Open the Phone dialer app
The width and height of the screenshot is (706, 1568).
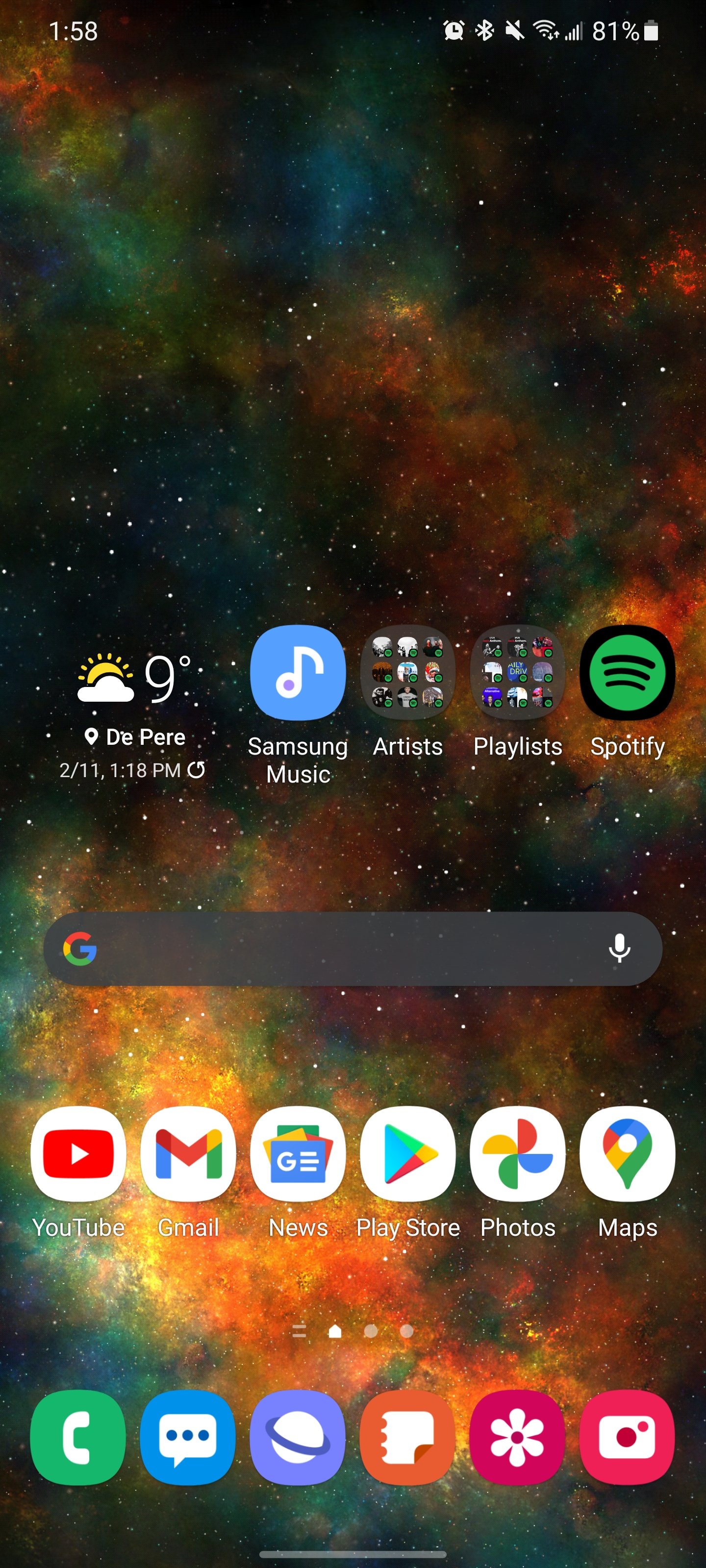[x=78, y=1437]
